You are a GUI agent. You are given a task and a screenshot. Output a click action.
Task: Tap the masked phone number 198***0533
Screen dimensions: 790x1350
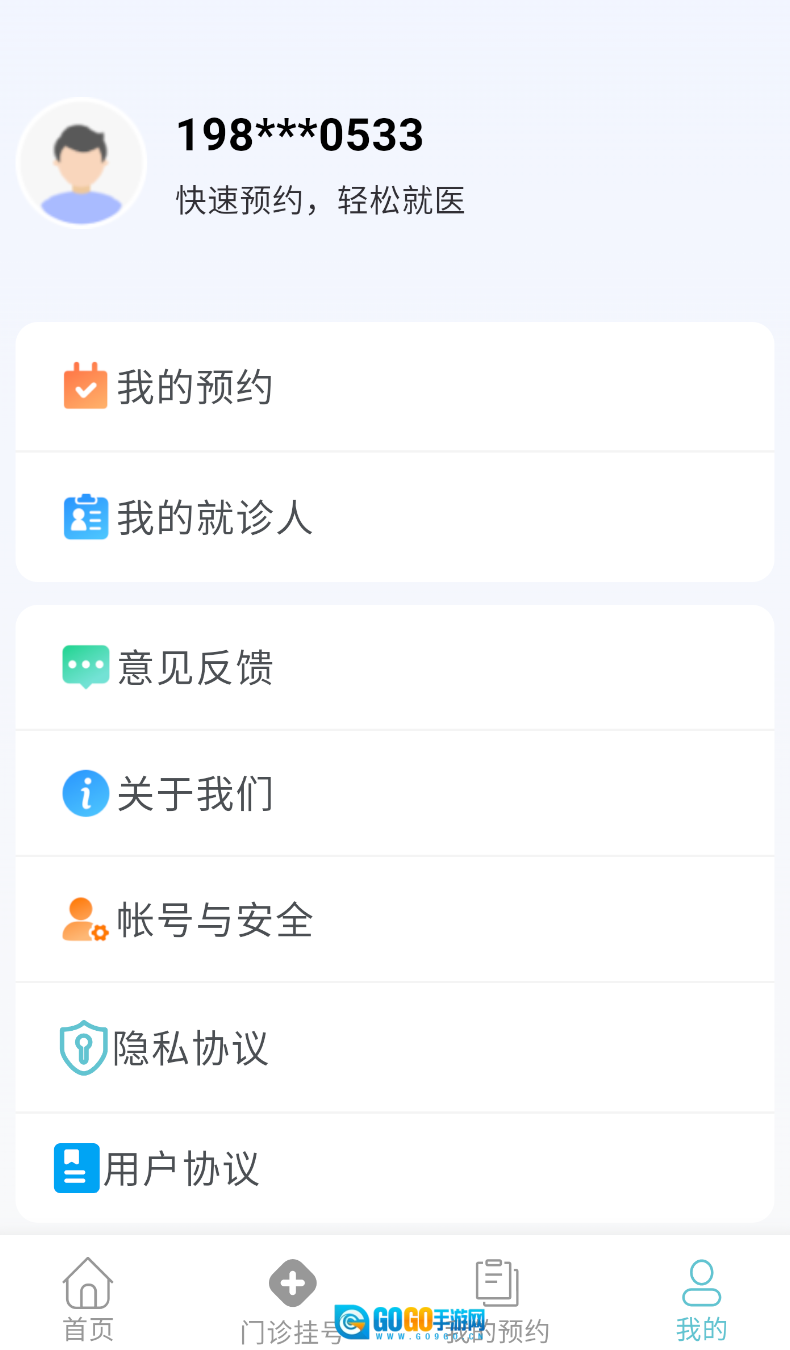[299, 133]
